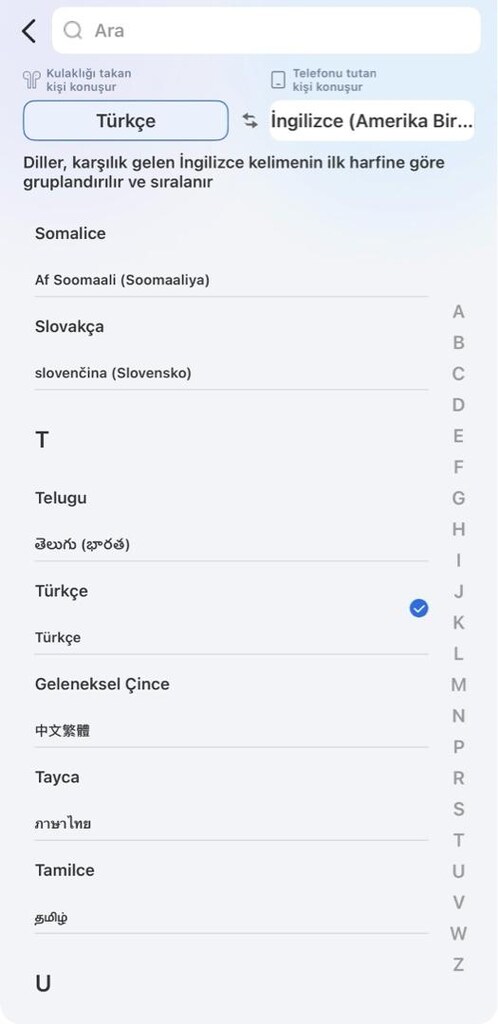The height and width of the screenshot is (1024, 498).
Task: Select the Türkçe earbud-speaker language button
Action: tap(126, 121)
